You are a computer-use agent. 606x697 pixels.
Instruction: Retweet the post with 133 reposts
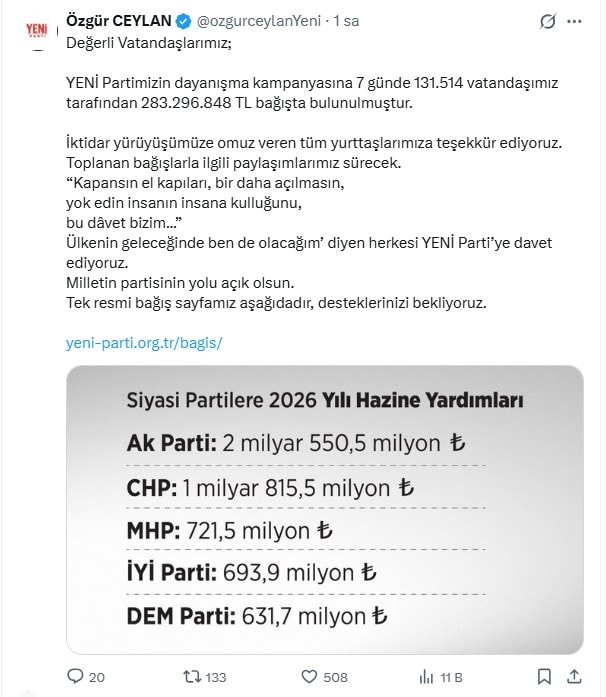pyautogui.click(x=192, y=677)
